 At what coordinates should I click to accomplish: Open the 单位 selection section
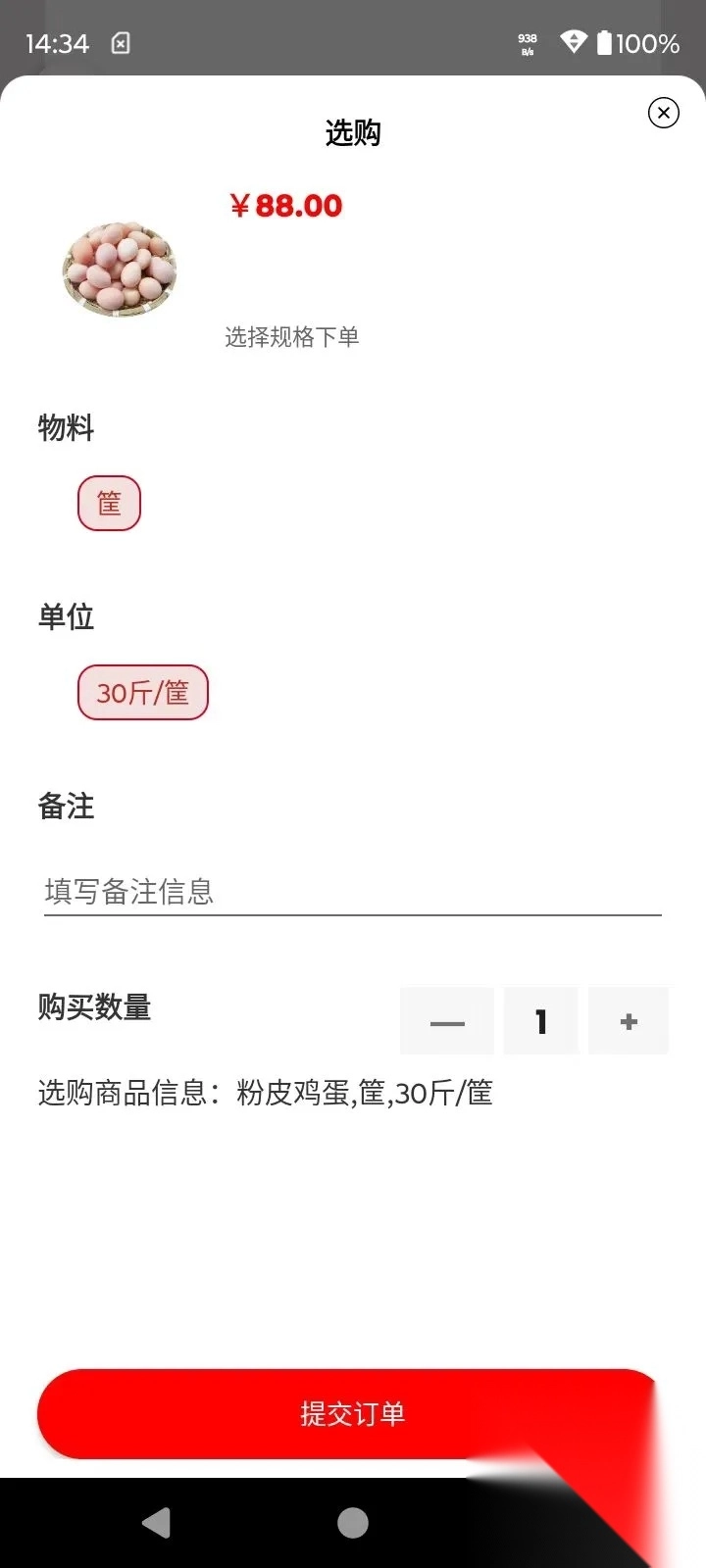pos(65,617)
